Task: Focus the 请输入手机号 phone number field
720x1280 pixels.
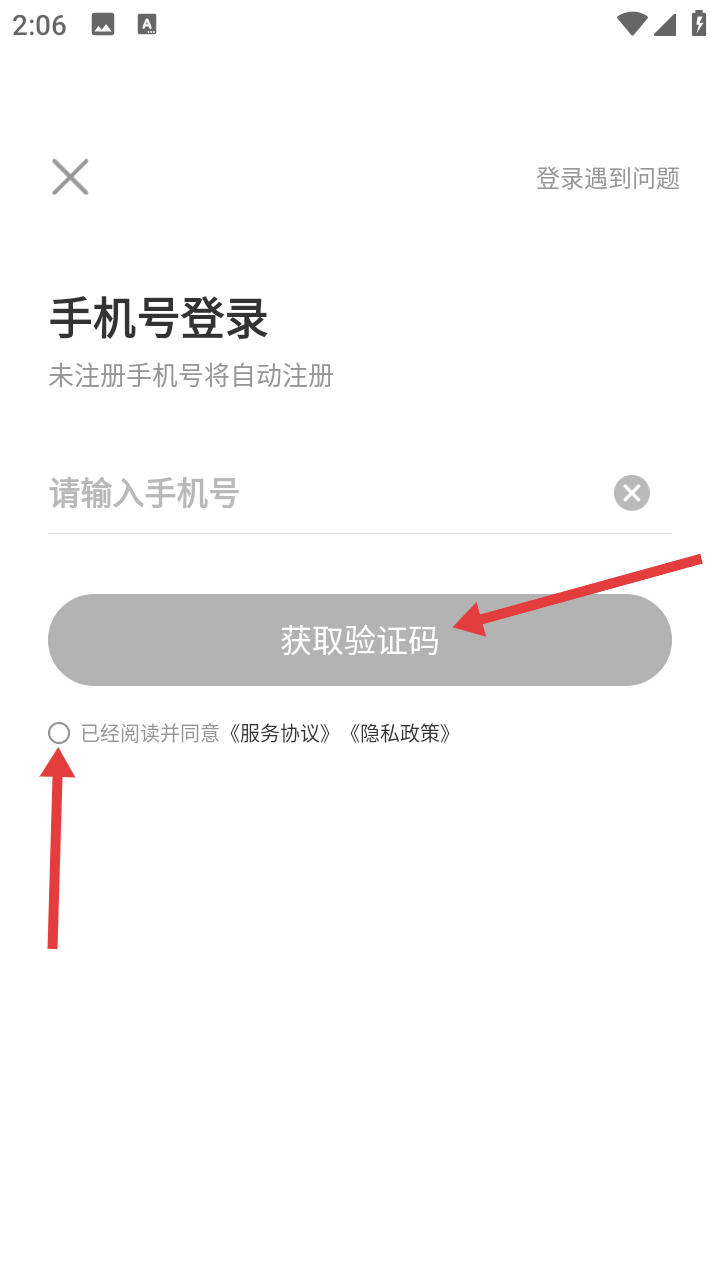Action: point(320,493)
